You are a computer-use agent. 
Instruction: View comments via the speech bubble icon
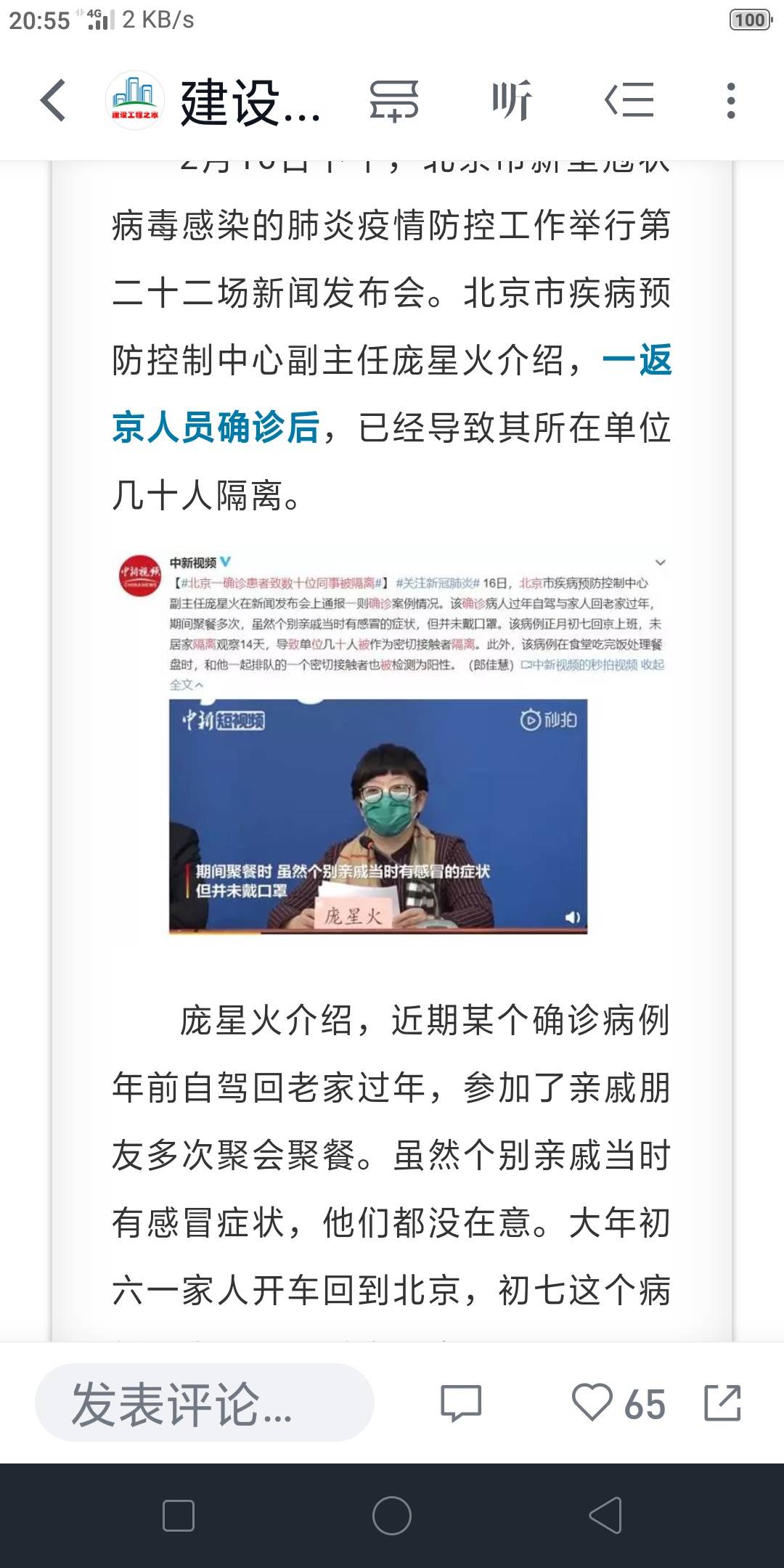point(460,1402)
